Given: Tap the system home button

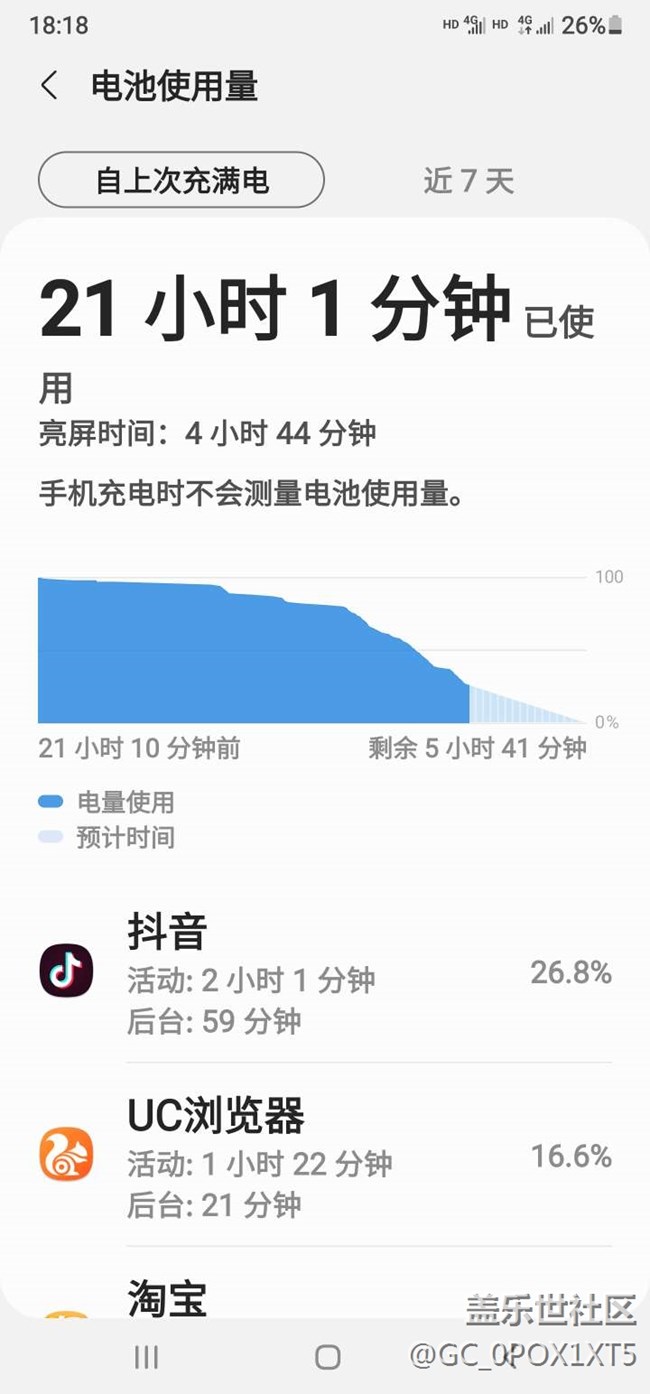Looking at the screenshot, I should click(327, 1356).
